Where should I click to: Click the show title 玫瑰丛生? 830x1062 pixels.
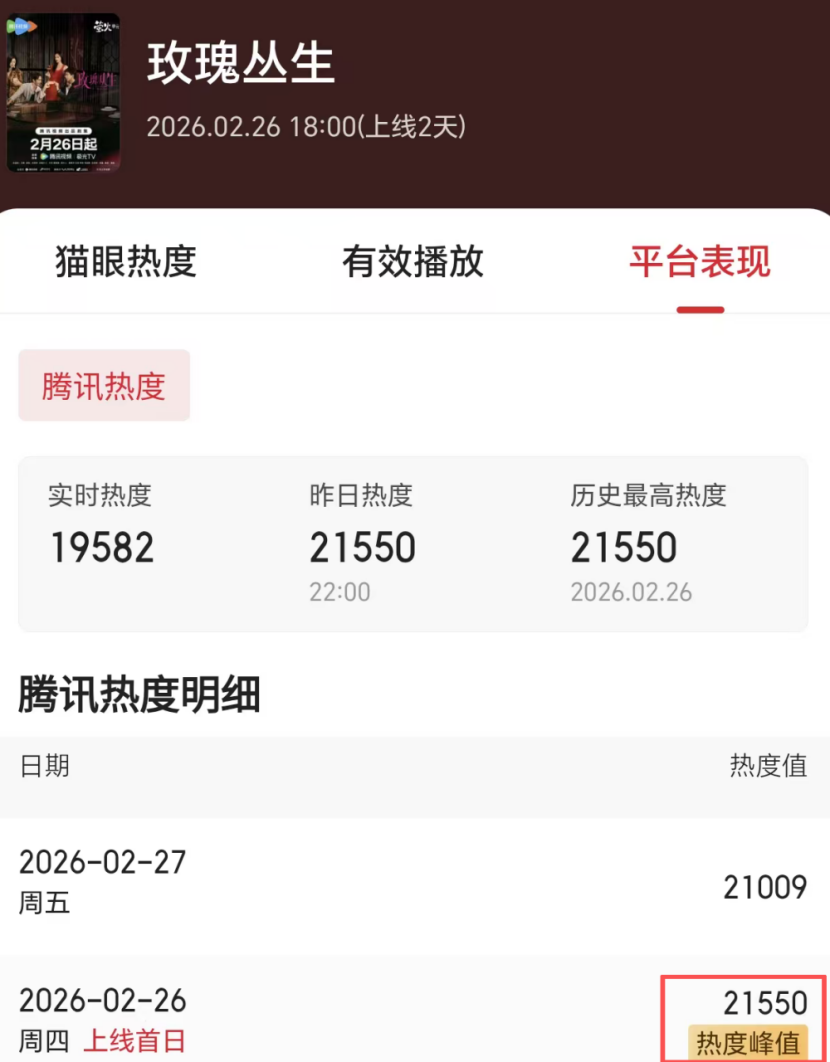pos(240,62)
